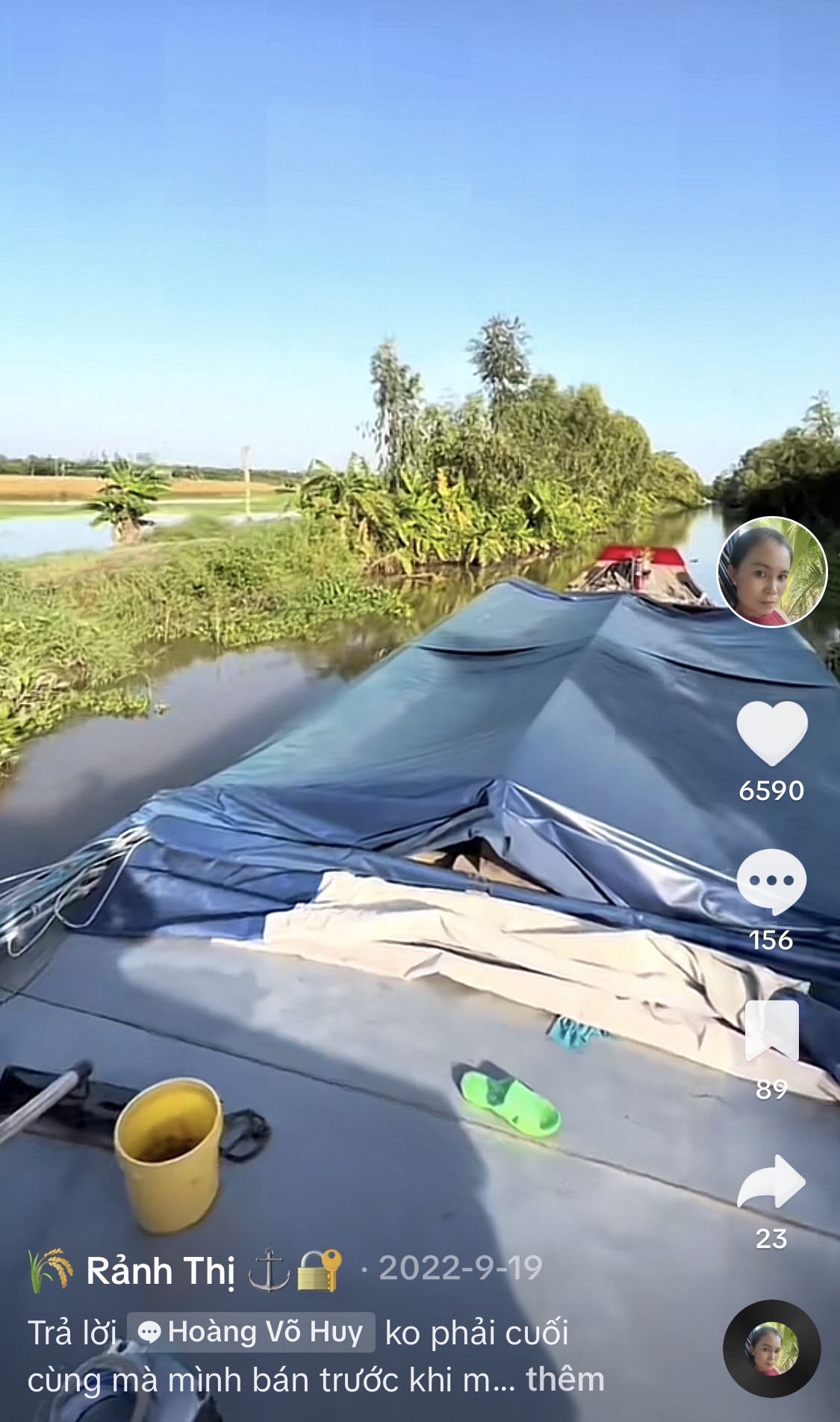Open the Hoàng Võ Huy comment reply chip
Screen dimensions: 840x1422
pyautogui.click(x=252, y=1332)
